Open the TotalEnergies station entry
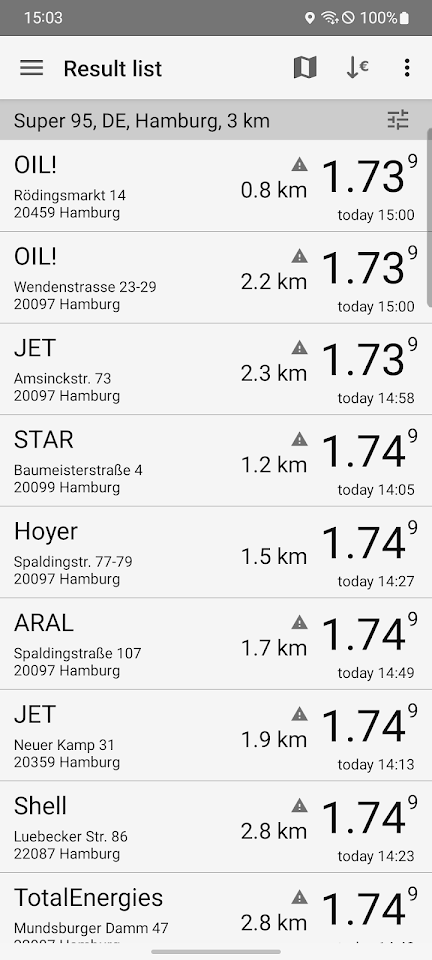Screen dimensions: 432x960 coord(216,908)
